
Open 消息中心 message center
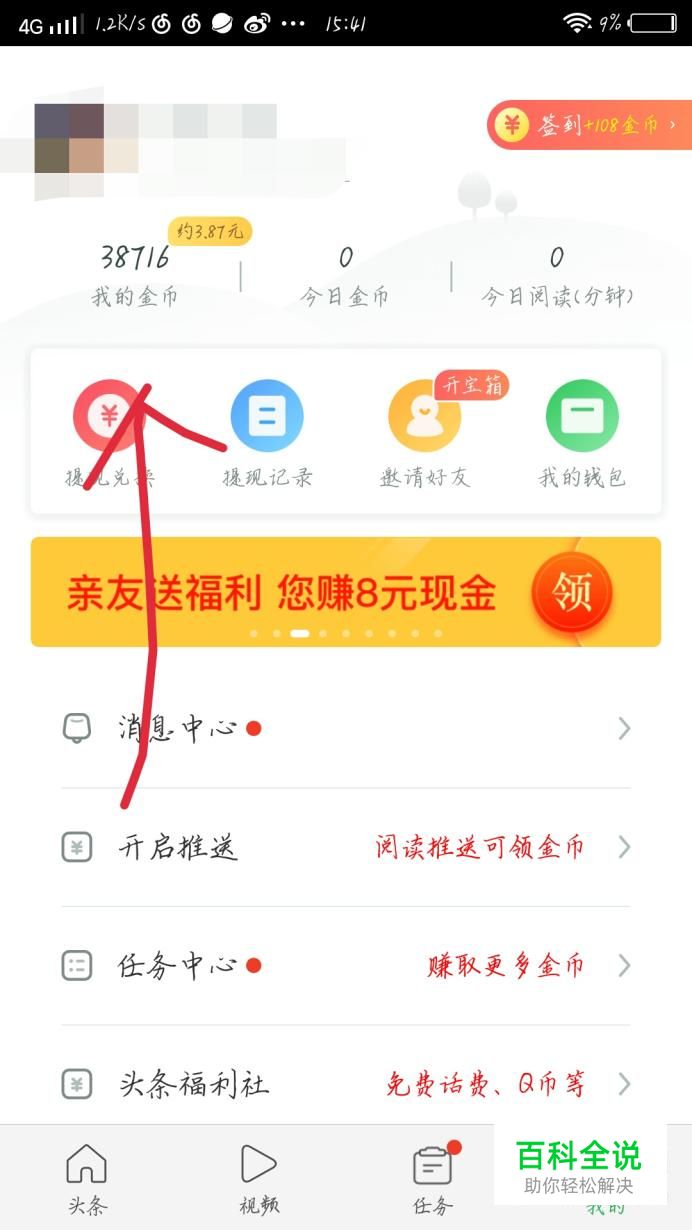click(x=346, y=729)
